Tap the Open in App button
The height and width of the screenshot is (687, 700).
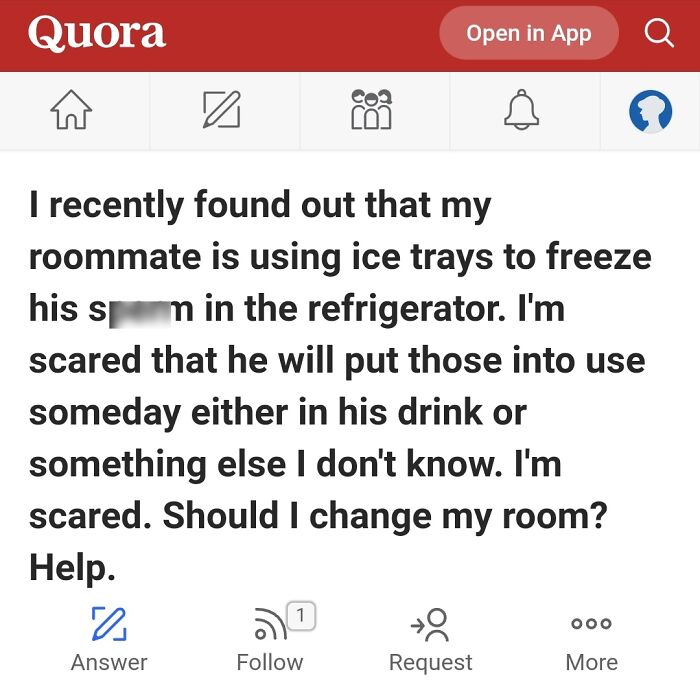(x=528, y=33)
